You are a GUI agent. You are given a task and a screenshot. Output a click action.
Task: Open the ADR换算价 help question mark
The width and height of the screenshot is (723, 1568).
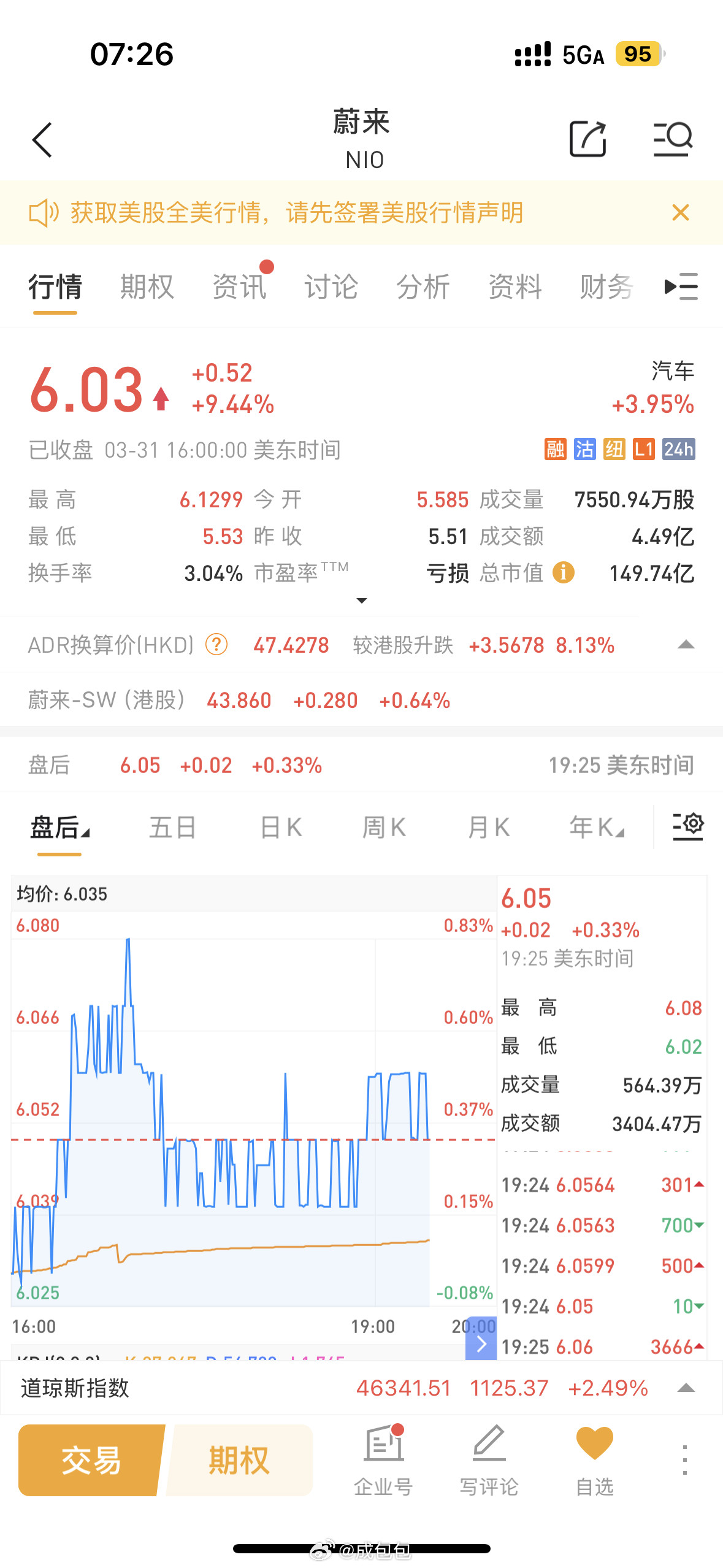[x=216, y=645]
